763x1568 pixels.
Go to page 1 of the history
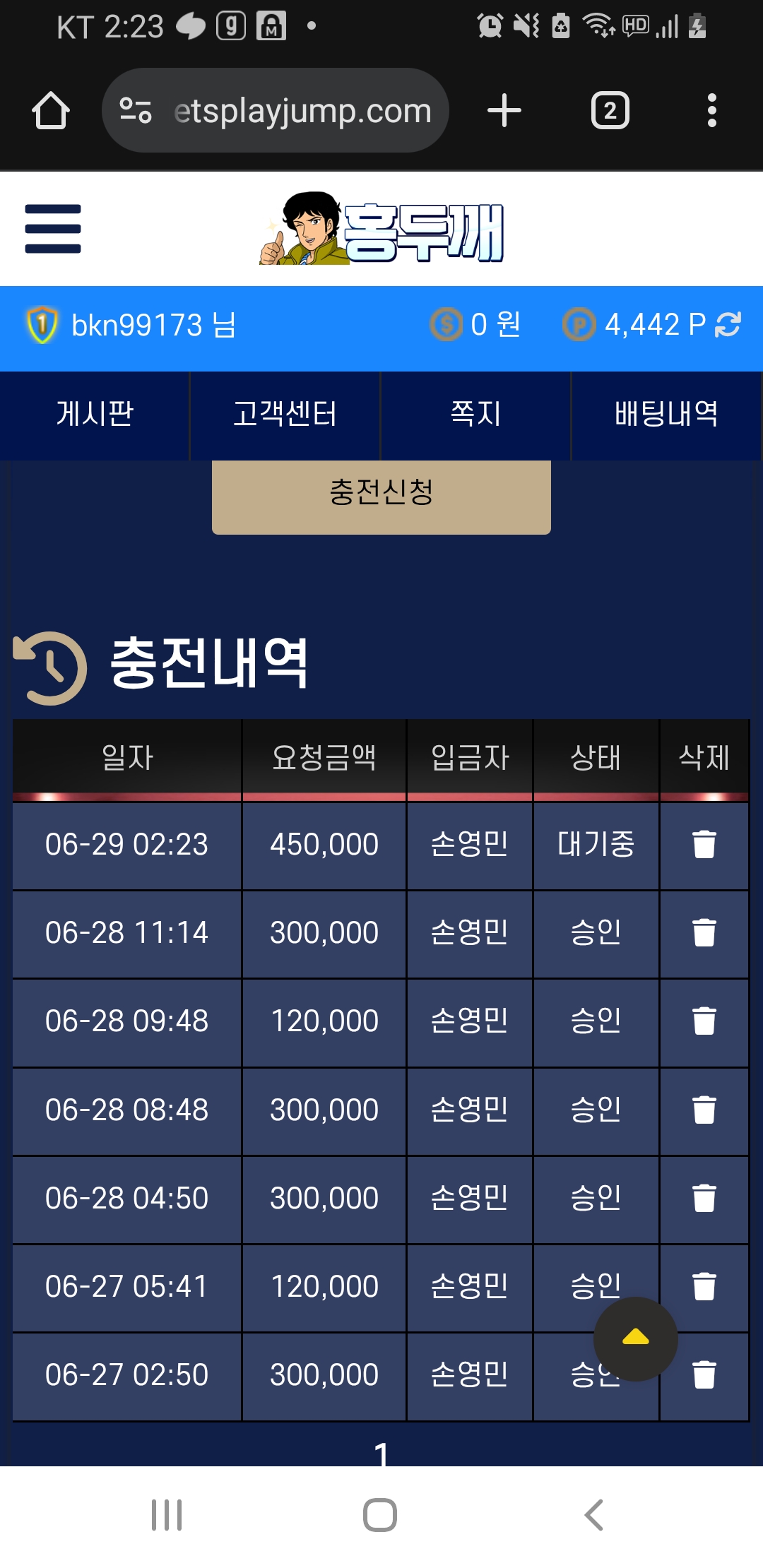click(x=381, y=1454)
